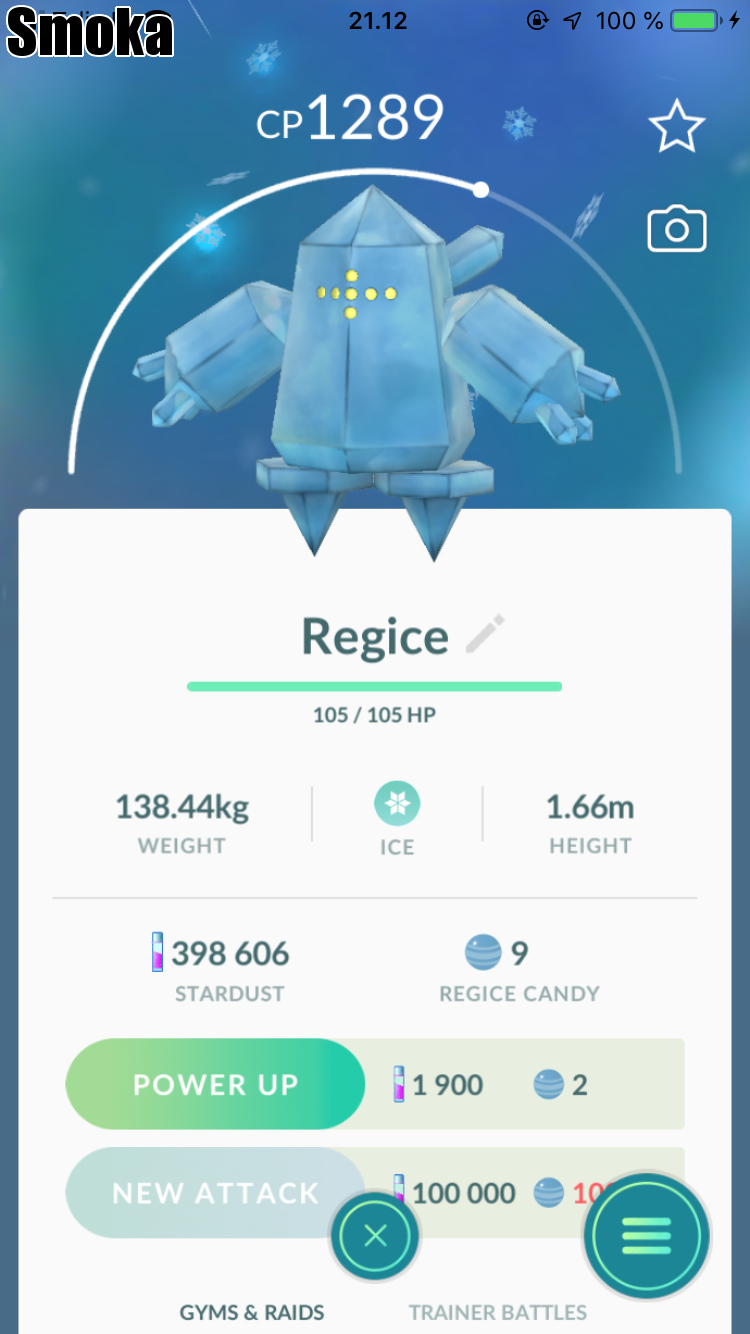Open the AR camera for Regice
The height and width of the screenshot is (1334, 750).
click(677, 230)
